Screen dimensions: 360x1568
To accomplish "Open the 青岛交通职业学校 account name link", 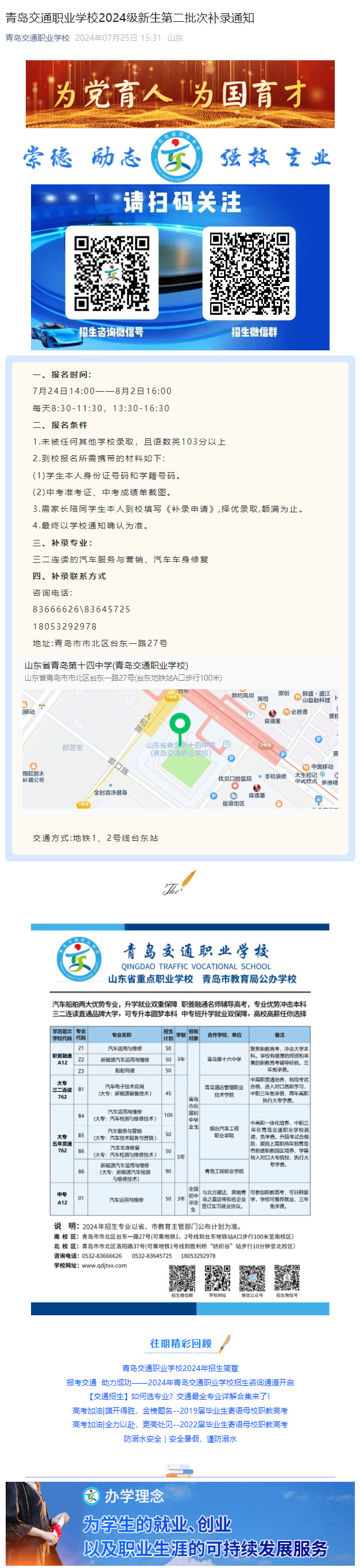I will point(38,38).
